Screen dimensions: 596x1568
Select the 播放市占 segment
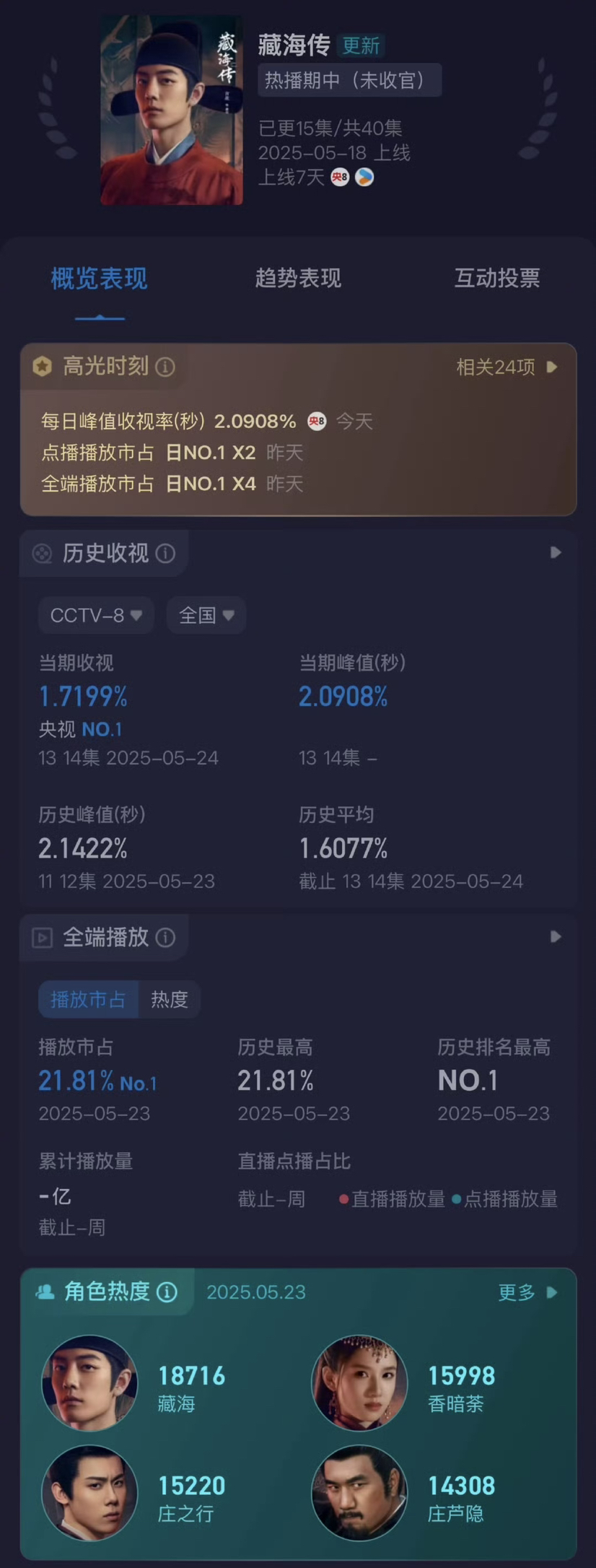[88, 999]
